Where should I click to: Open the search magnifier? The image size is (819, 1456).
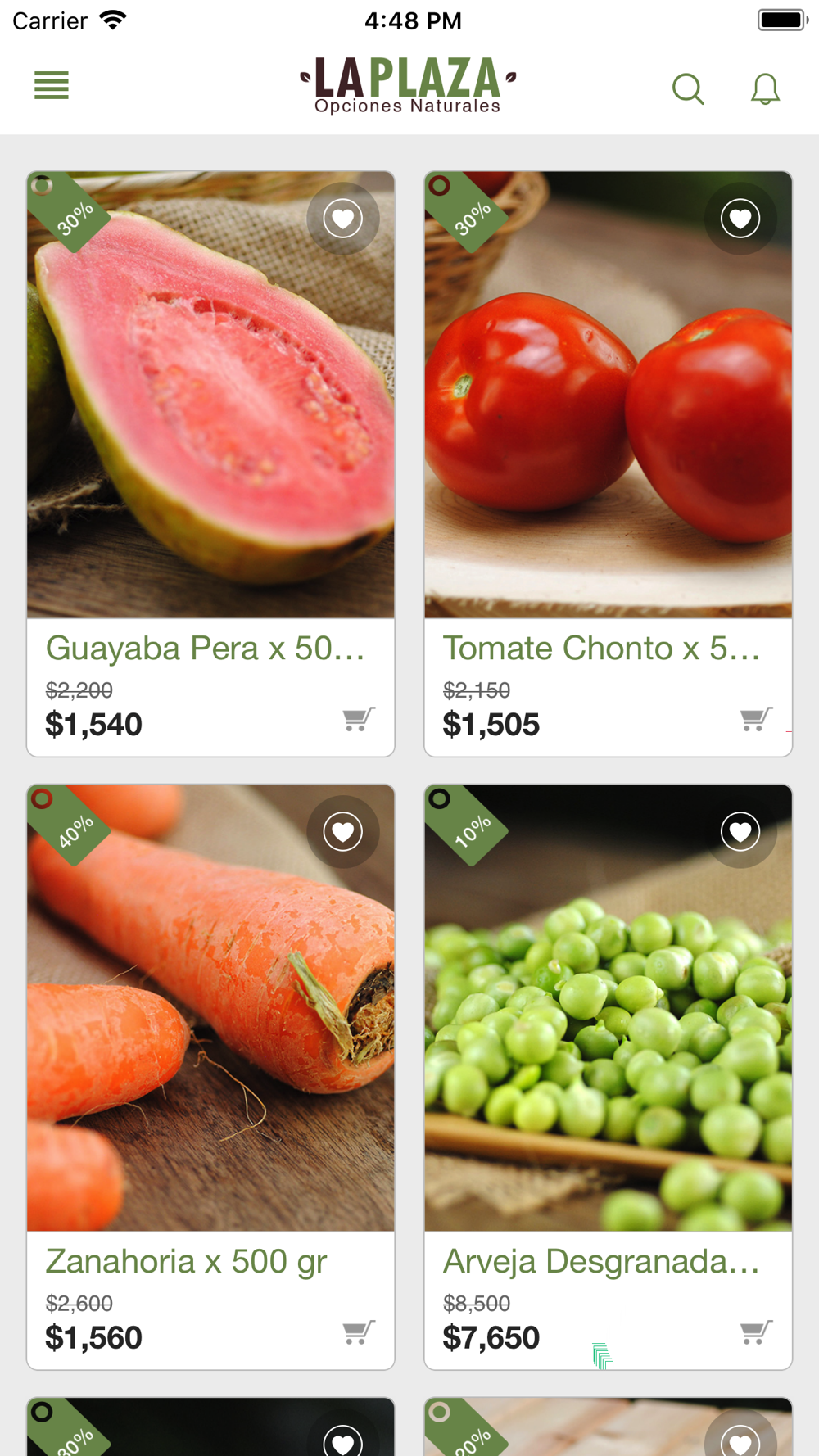688,88
